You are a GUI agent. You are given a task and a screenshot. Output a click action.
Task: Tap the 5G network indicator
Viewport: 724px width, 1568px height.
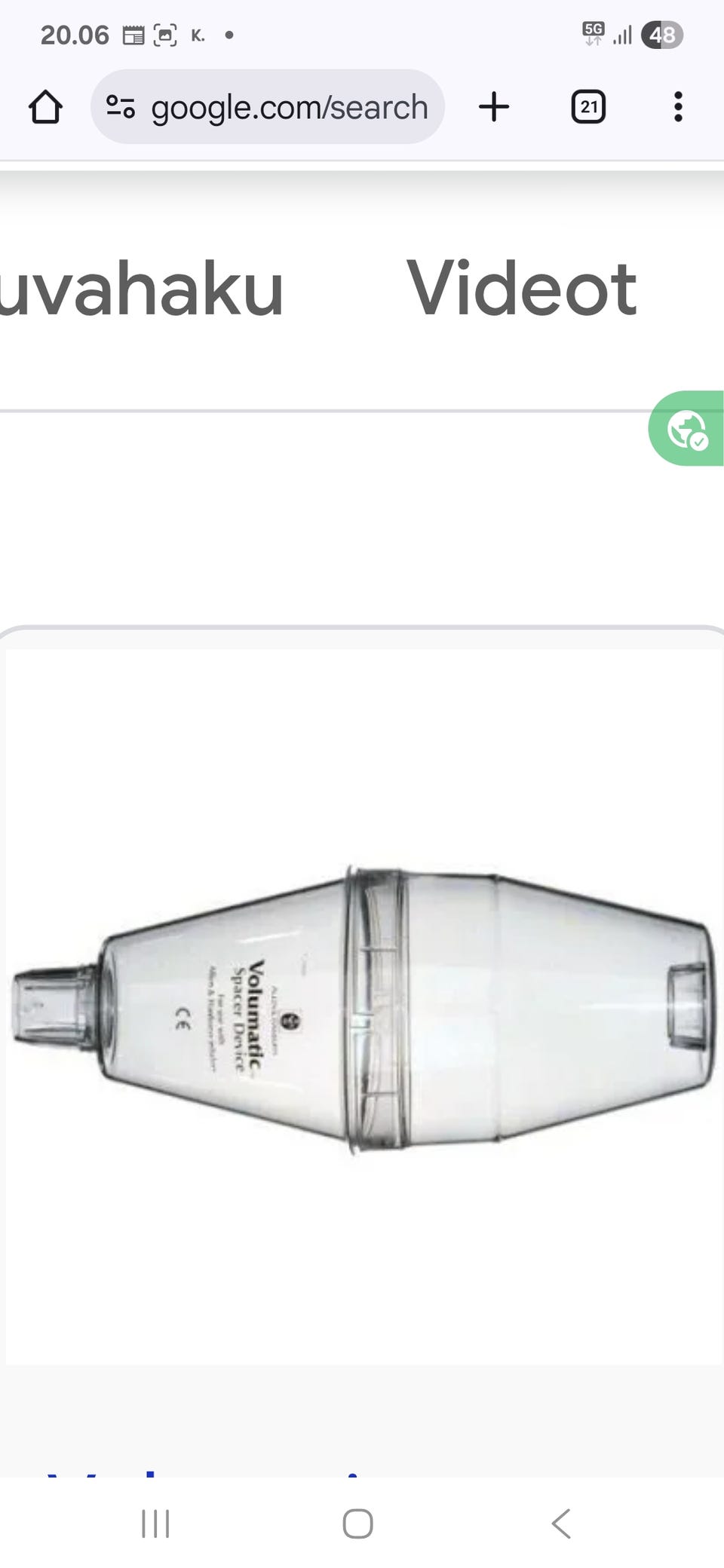coord(594,33)
